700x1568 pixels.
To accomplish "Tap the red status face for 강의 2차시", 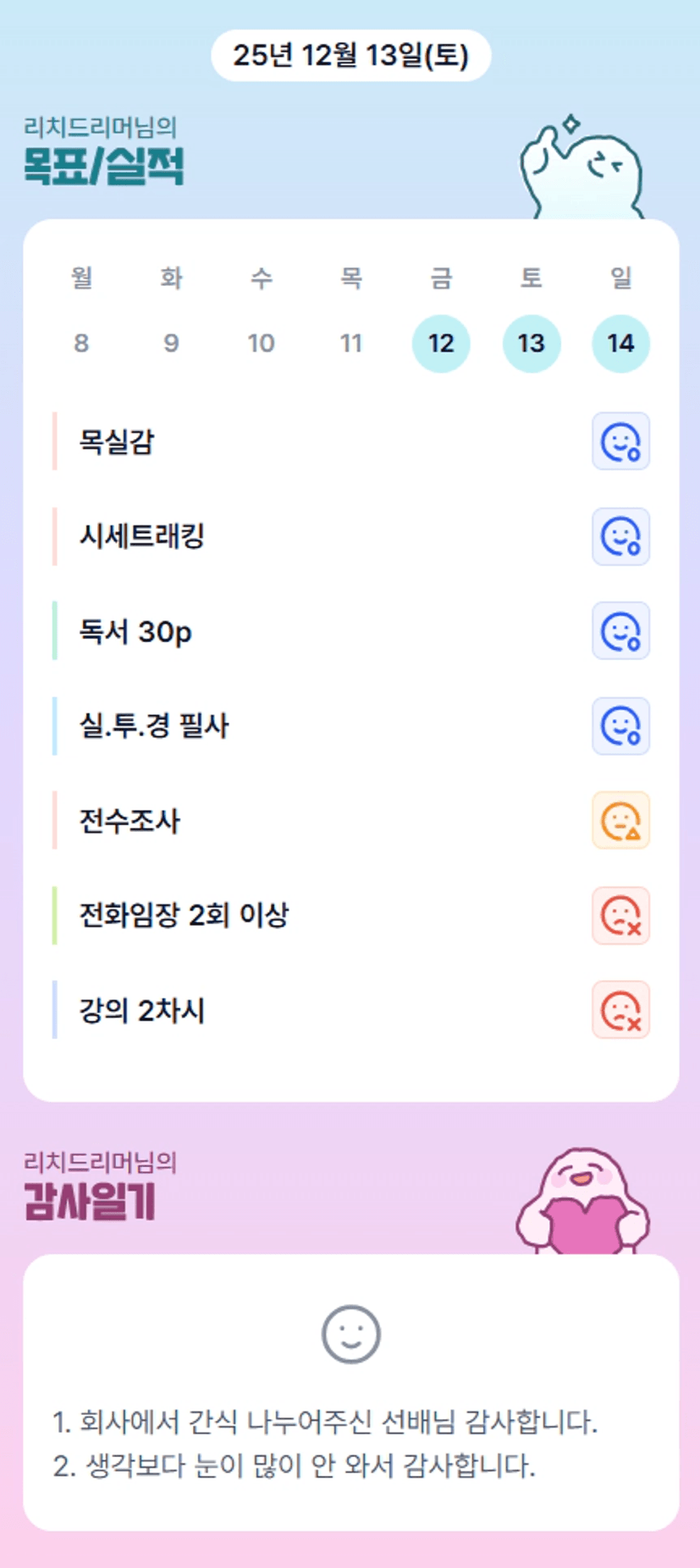I will (620, 1010).
